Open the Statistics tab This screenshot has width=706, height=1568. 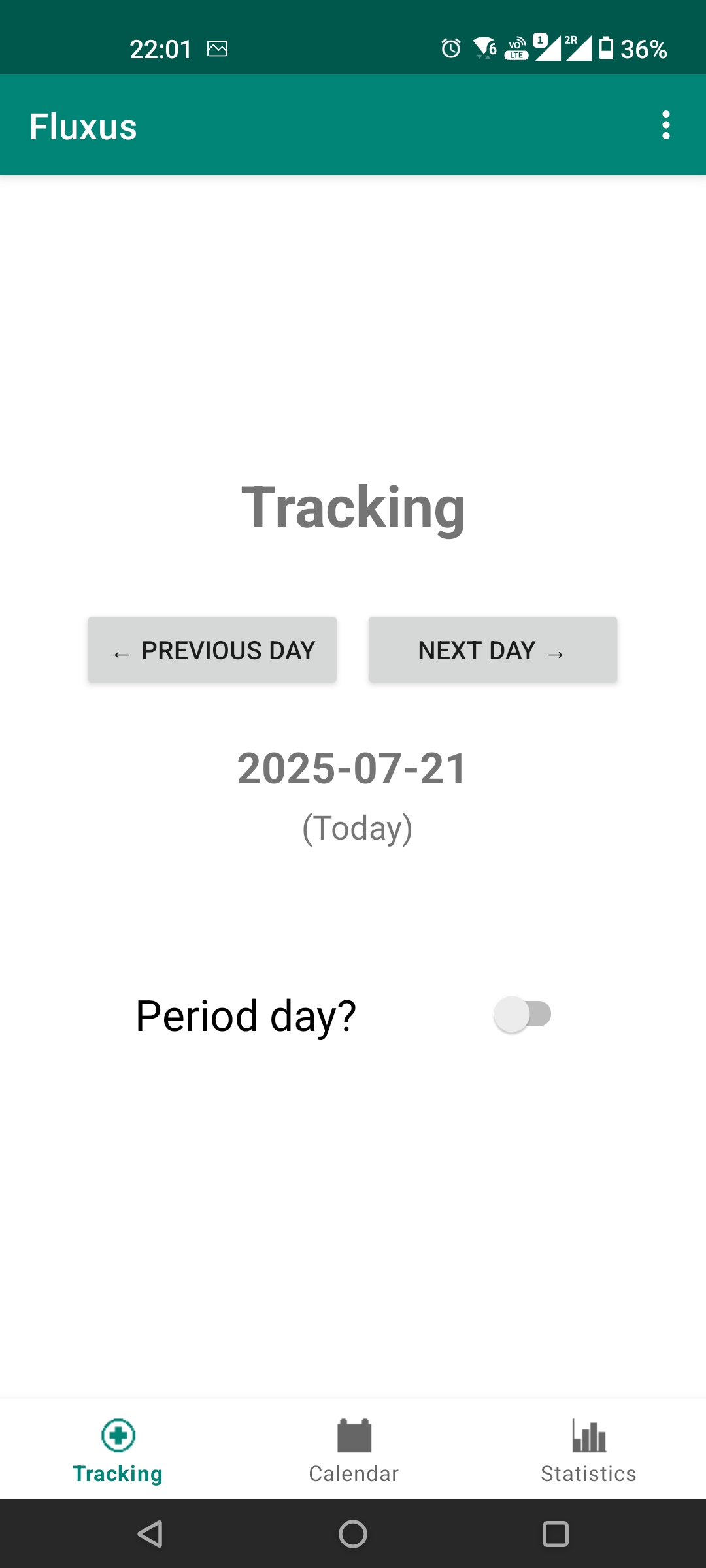click(588, 1450)
